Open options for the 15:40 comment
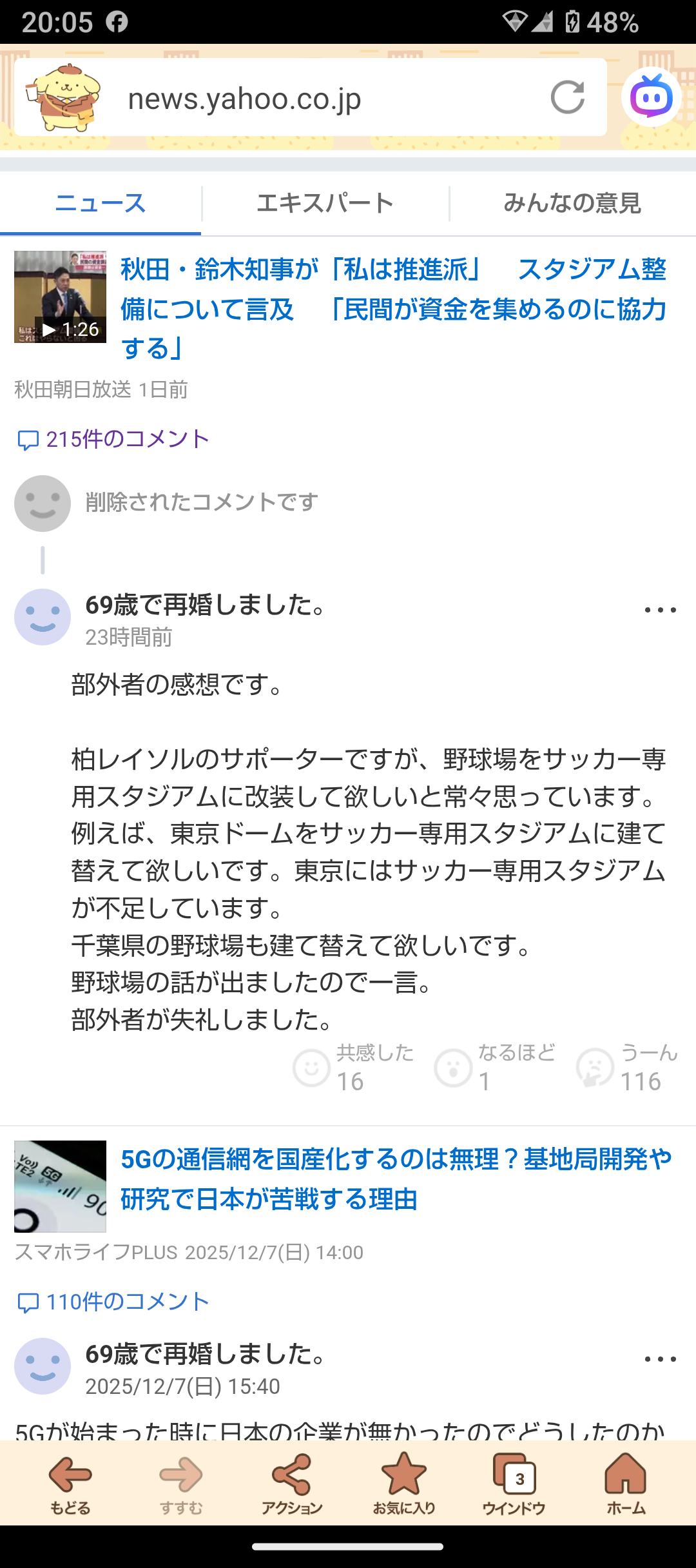Viewport: 696px width, 1568px height. (x=660, y=1359)
